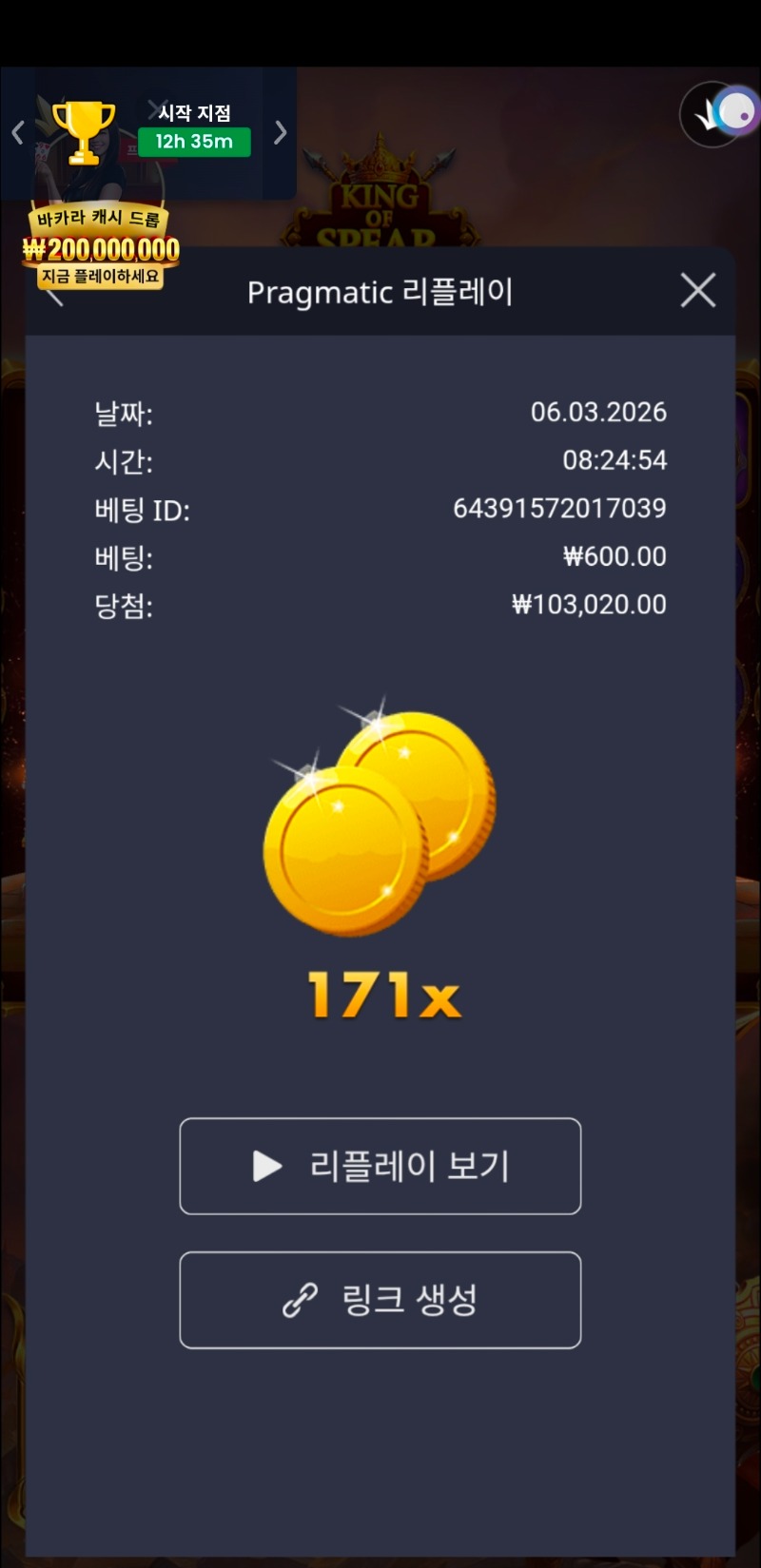
Task: Generate a share link with 링크 생성
Action: tap(380, 1299)
